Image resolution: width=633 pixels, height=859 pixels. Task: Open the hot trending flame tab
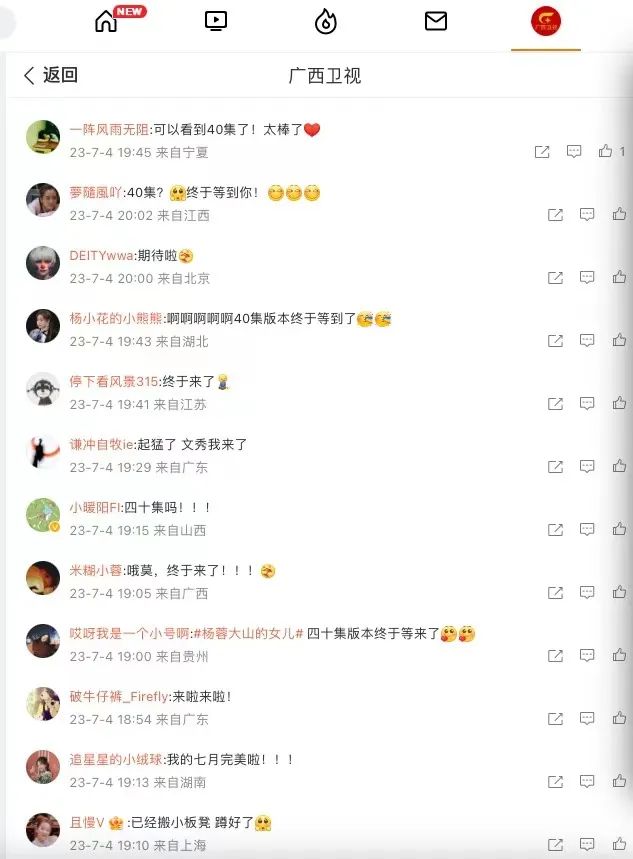tap(326, 21)
